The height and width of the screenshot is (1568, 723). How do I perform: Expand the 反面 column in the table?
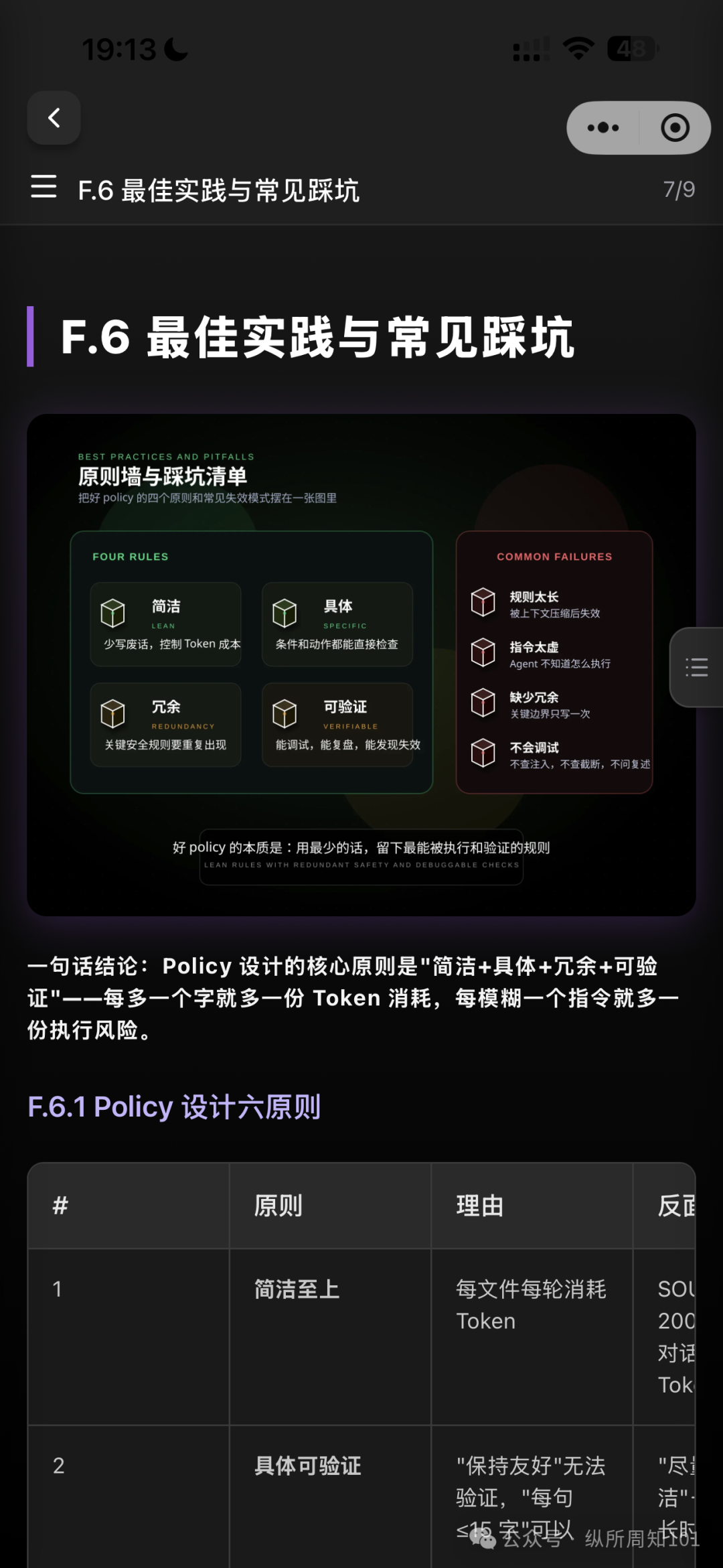675,1205
